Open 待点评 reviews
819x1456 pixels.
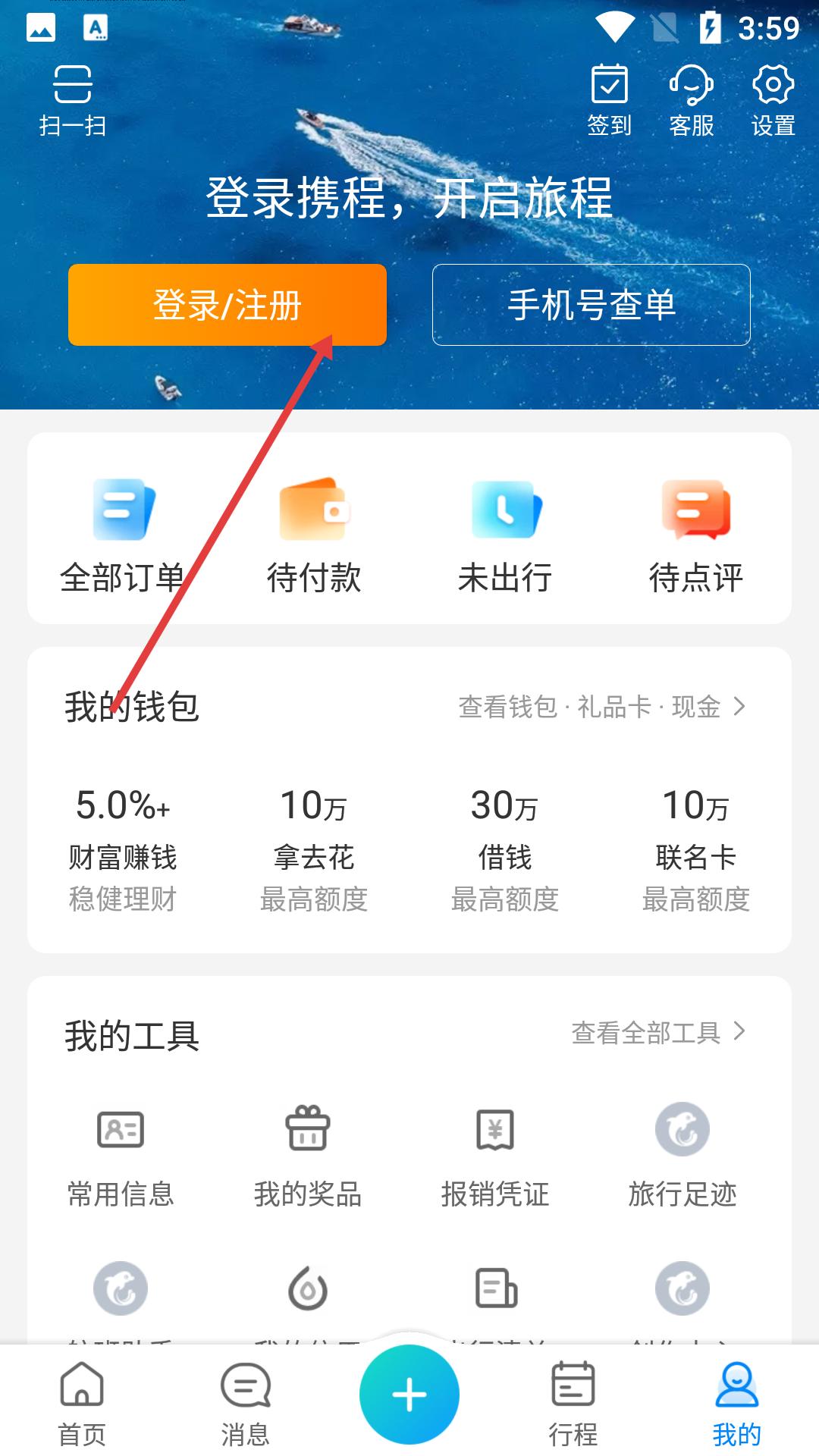[696, 535]
